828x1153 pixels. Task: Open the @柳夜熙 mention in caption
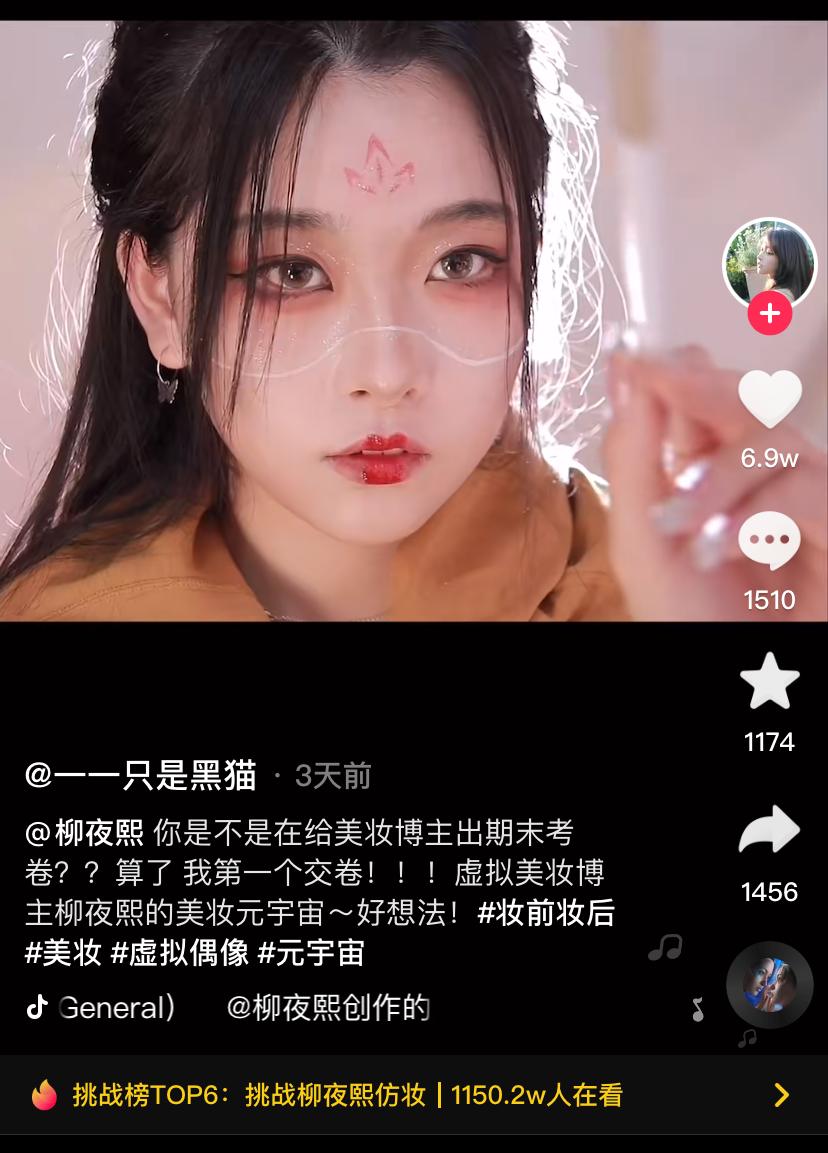(85, 833)
